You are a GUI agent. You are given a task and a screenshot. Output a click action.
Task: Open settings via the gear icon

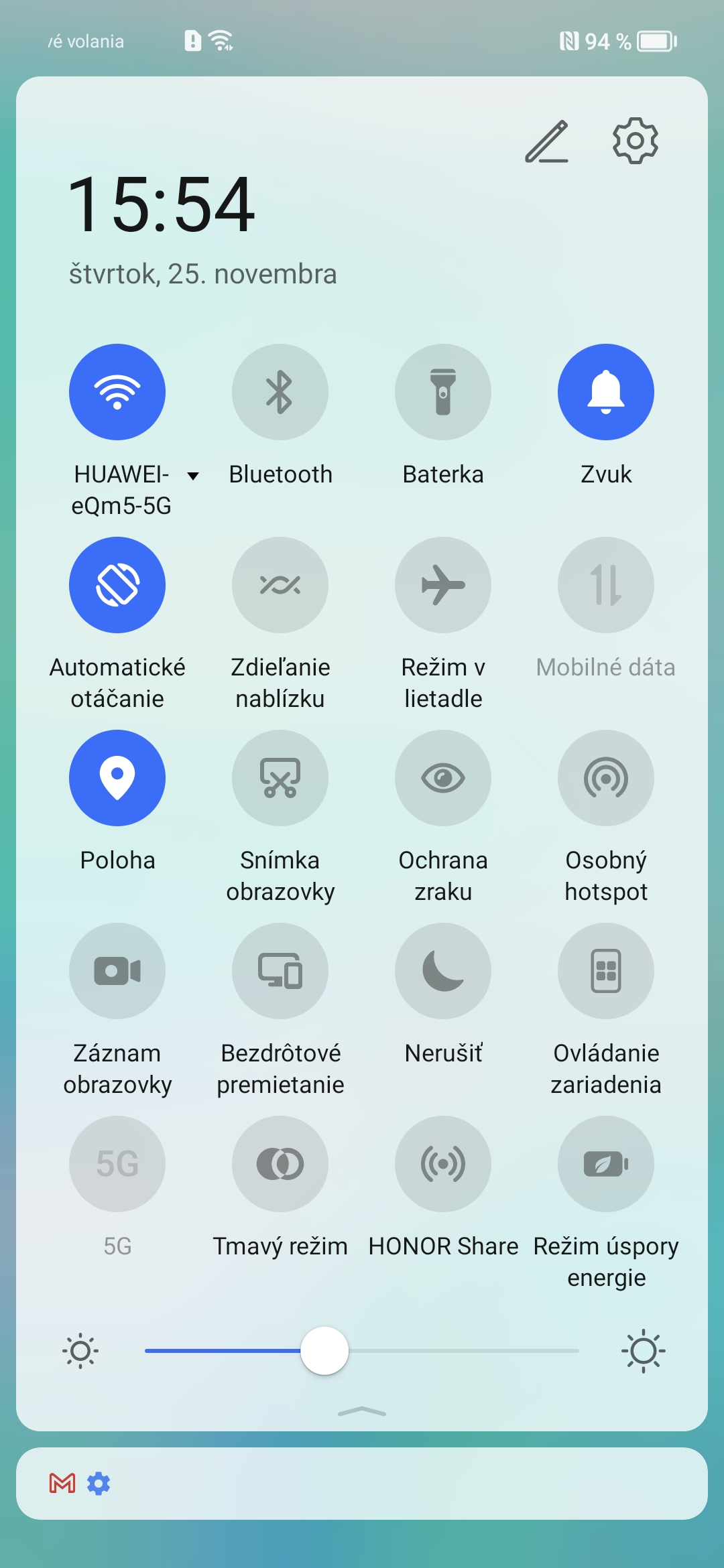[x=635, y=141]
